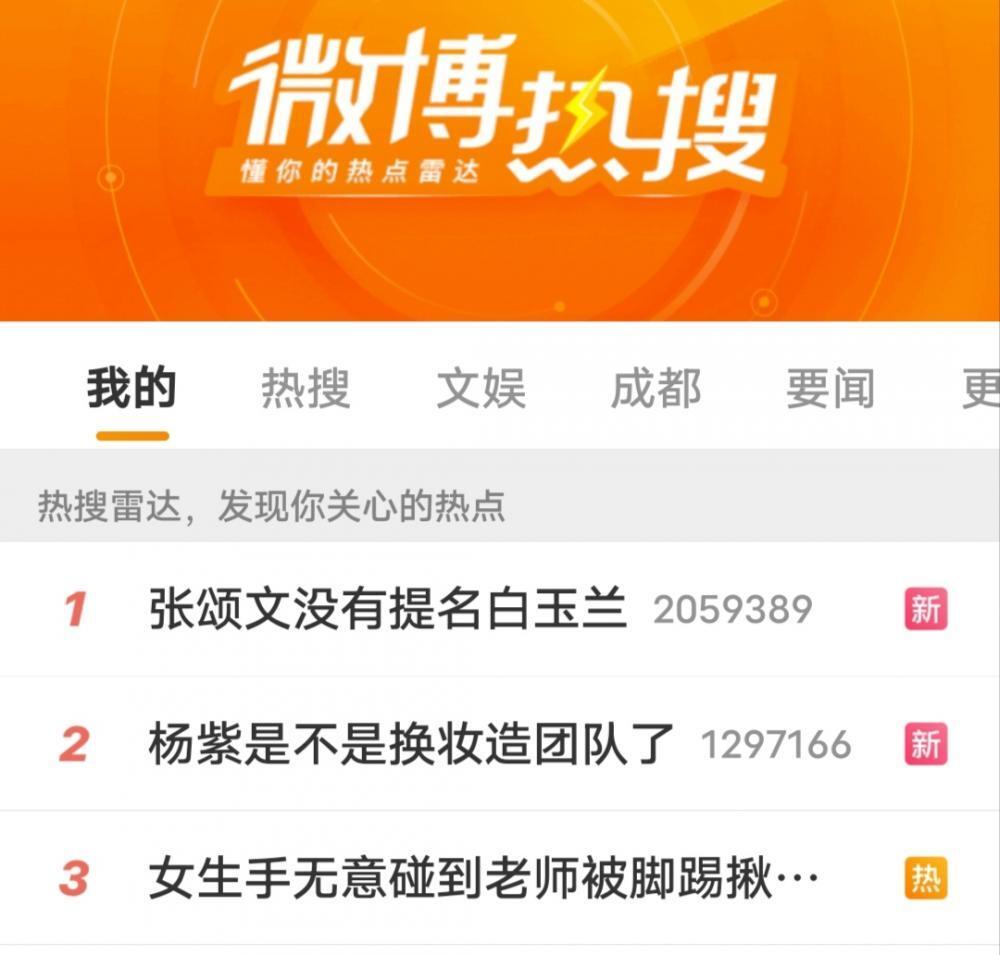The image size is (1000, 955).
Task: Select the 文娱 tab
Action: coord(481,389)
